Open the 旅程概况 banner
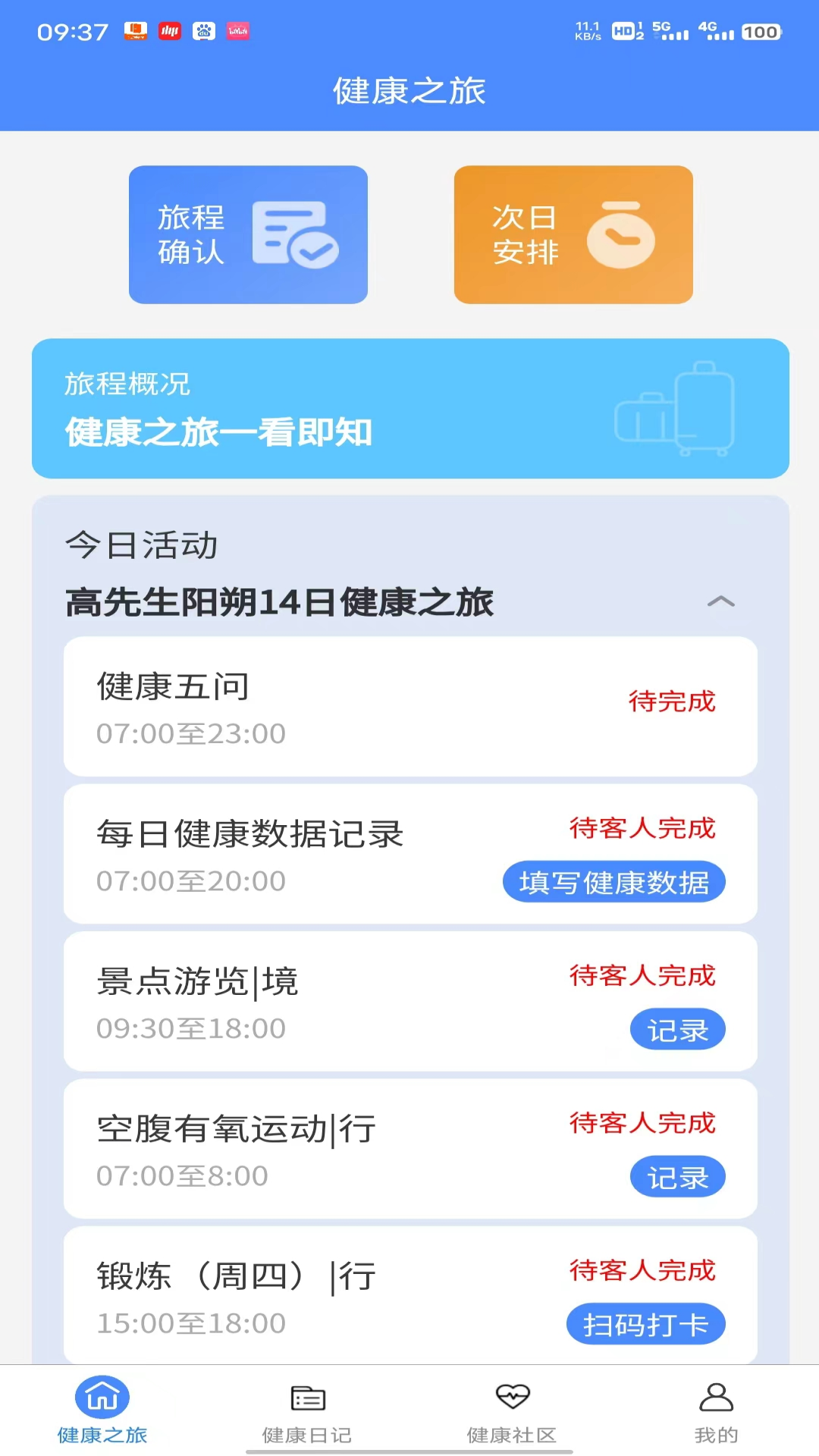The width and height of the screenshot is (819, 1456). (409, 408)
